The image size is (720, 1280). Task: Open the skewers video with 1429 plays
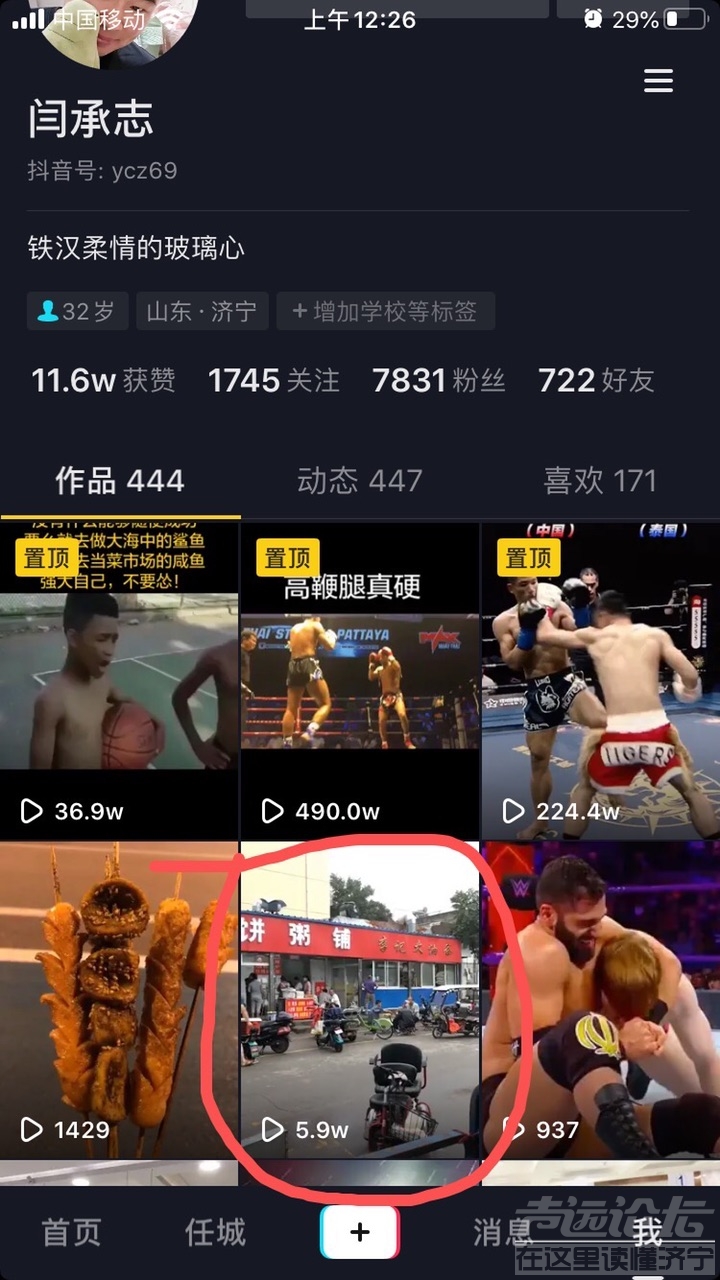(x=119, y=1000)
